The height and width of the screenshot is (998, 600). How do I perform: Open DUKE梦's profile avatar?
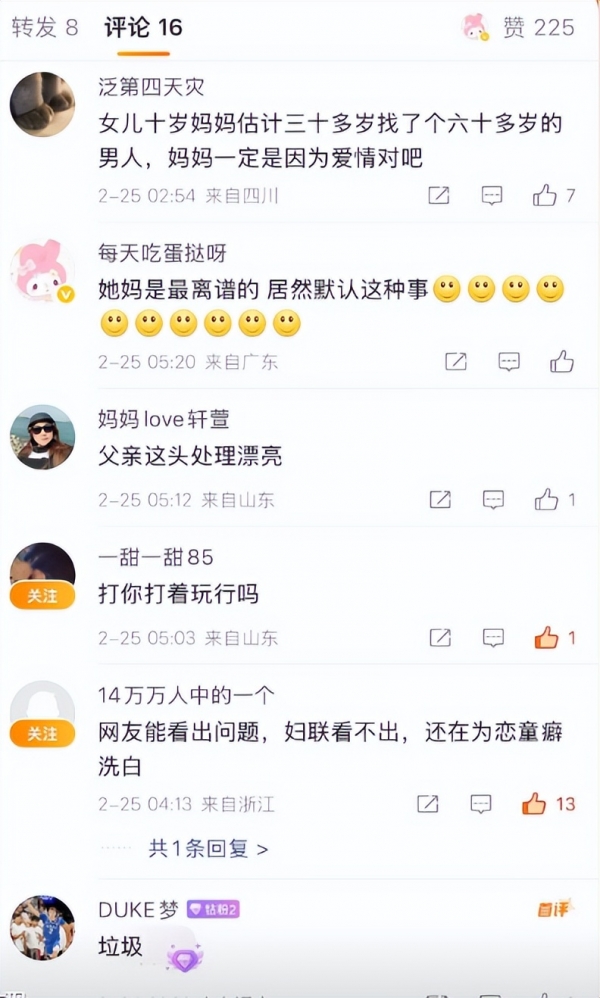pos(42,928)
